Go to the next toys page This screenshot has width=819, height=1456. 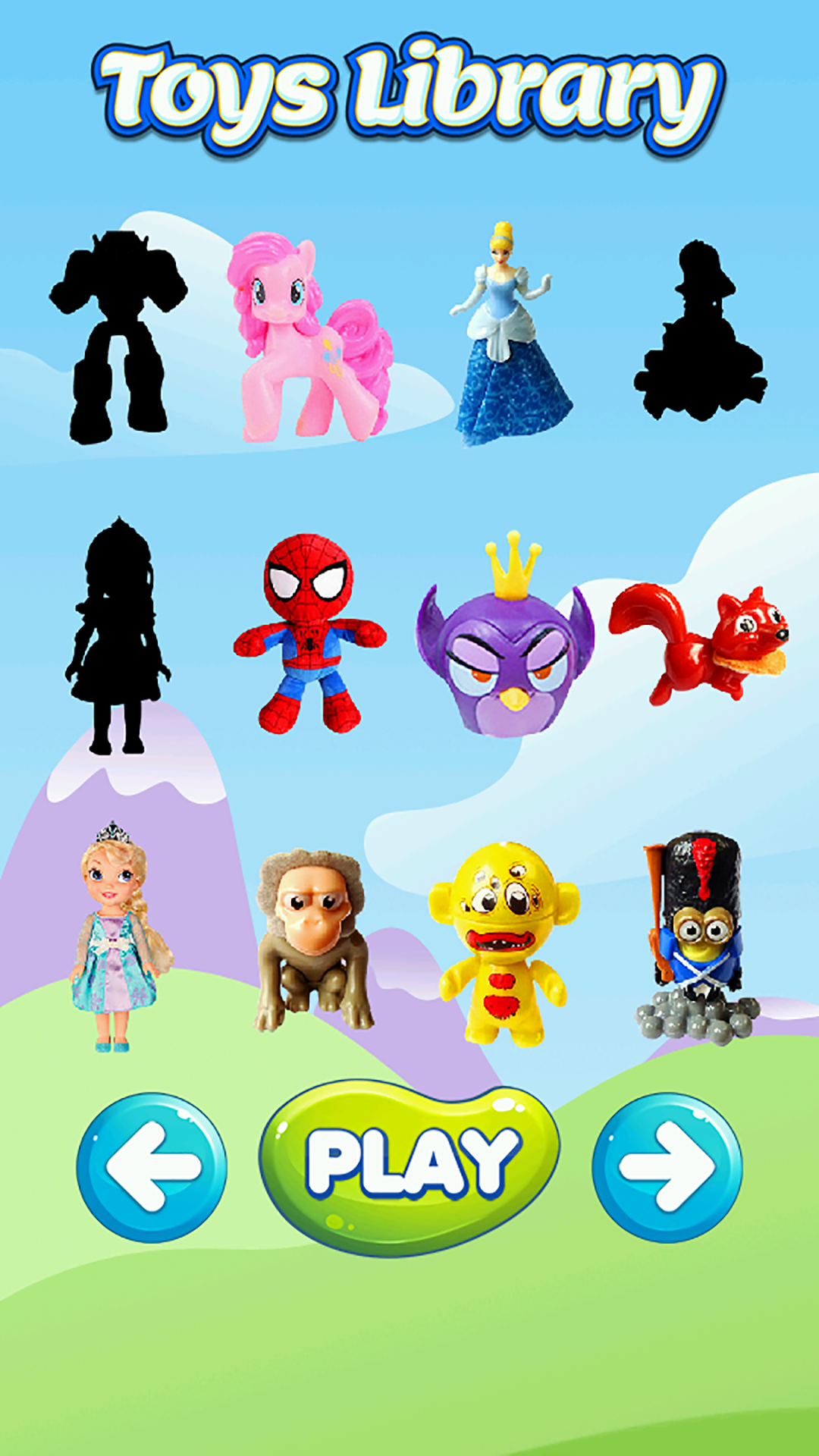667,1167
